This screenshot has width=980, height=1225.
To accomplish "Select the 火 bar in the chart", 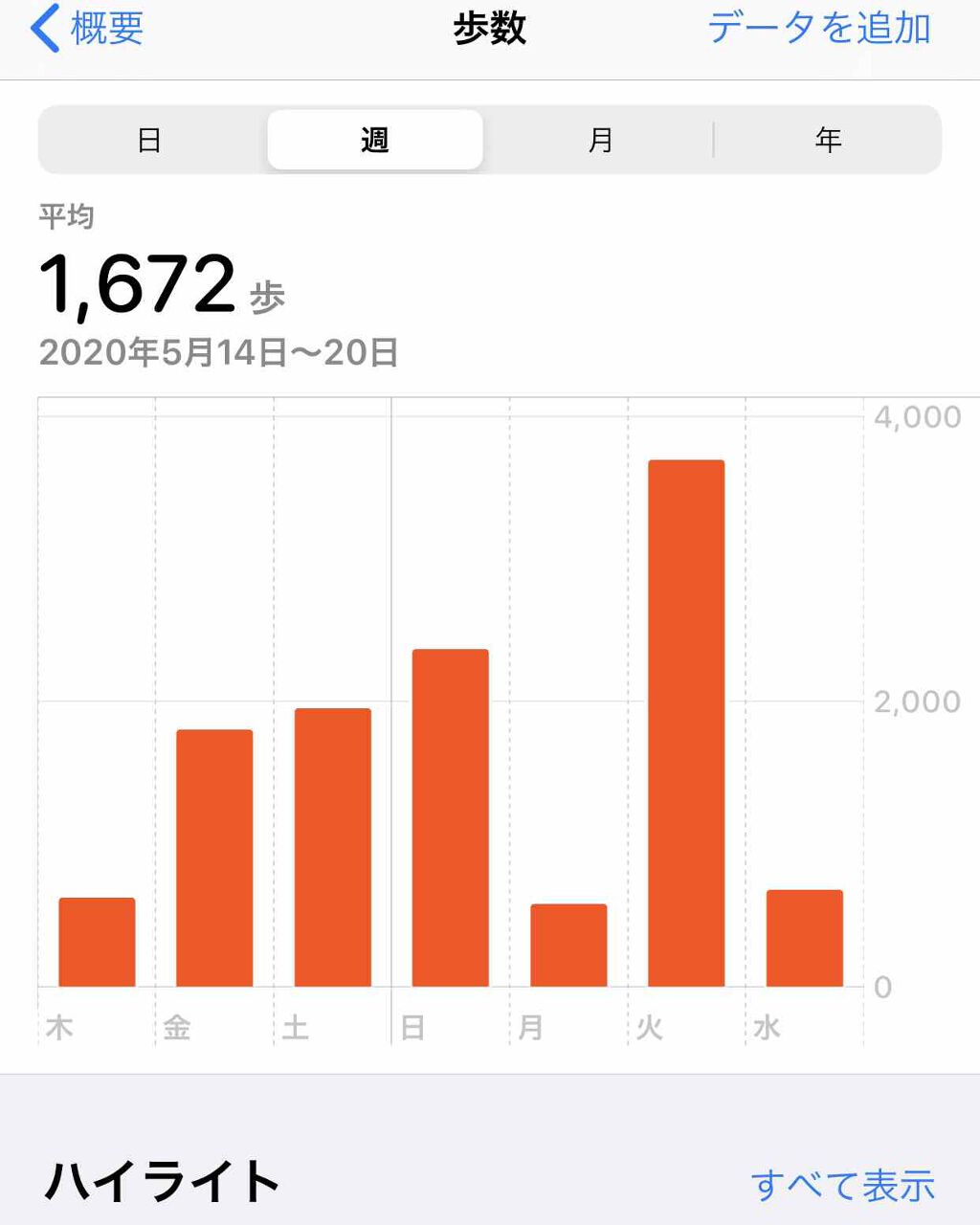I will (686, 724).
